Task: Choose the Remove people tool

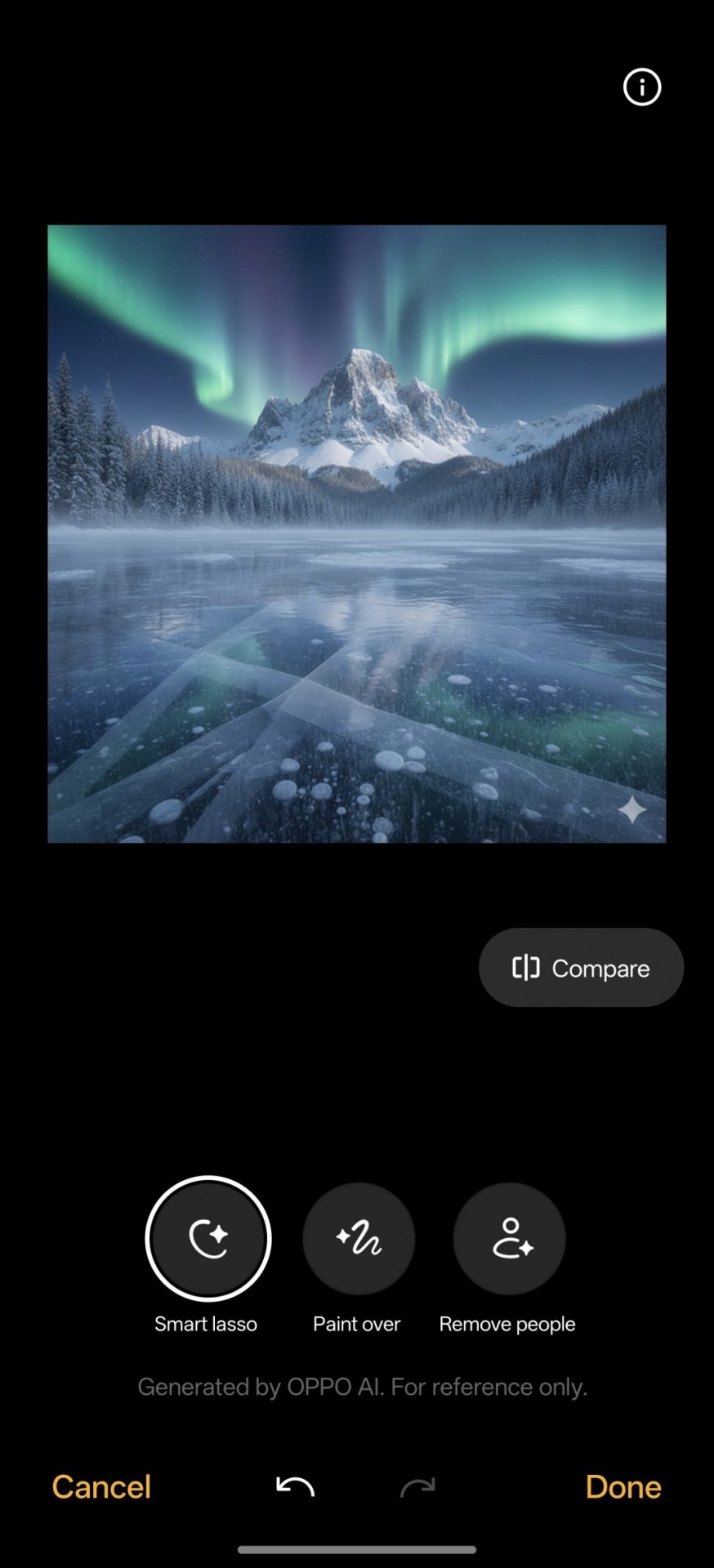Action: click(x=509, y=1239)
